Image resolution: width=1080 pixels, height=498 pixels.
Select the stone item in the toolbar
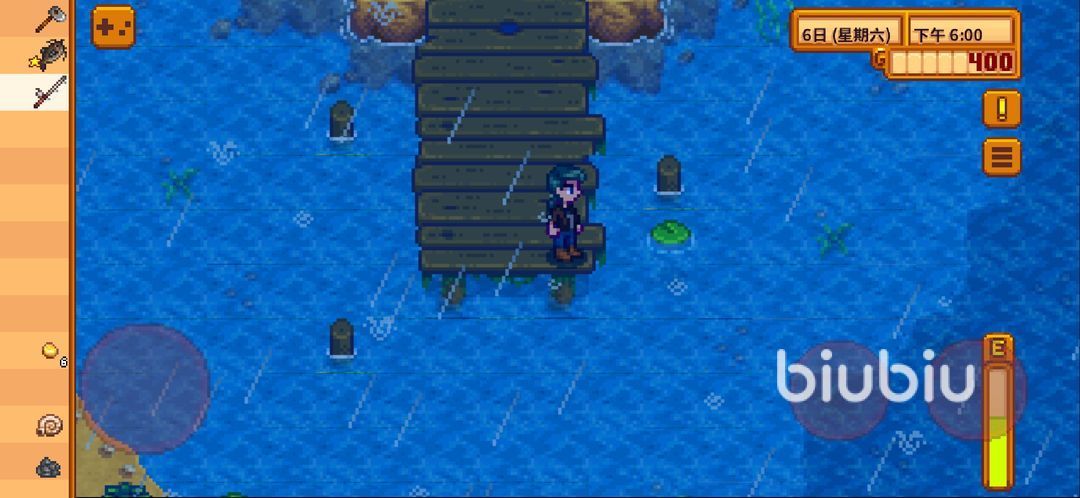(49, 466)
